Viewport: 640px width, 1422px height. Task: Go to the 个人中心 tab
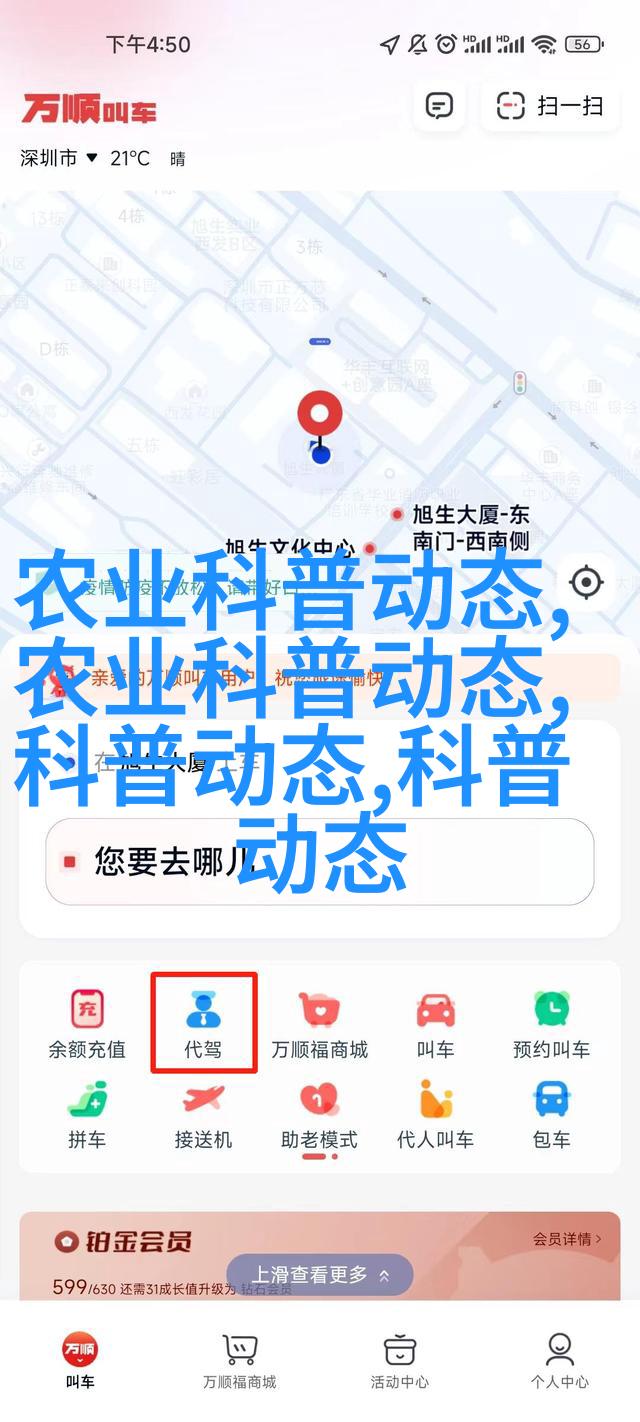click(559, 1361)
